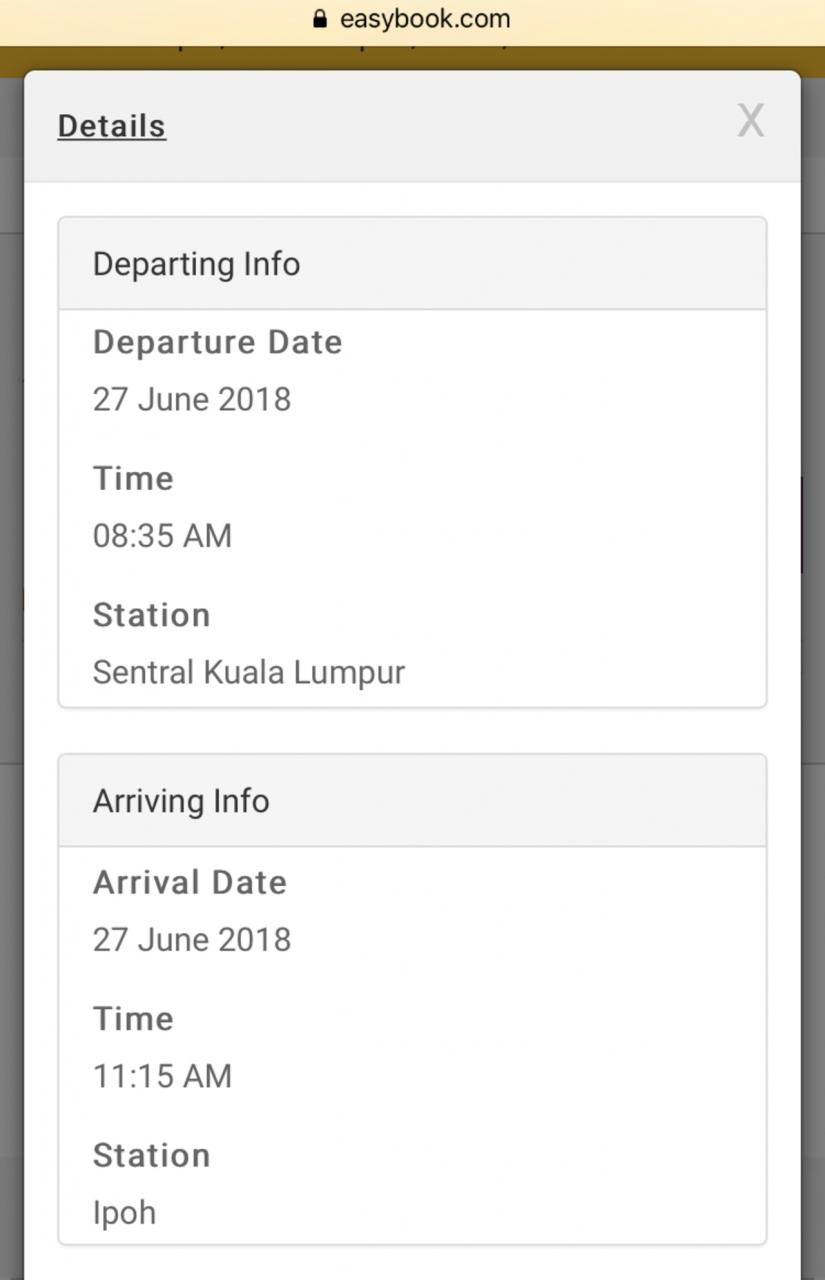The image size is (825, 1280).
Task: Tap the easybook.com address bar
Action: 412,19
